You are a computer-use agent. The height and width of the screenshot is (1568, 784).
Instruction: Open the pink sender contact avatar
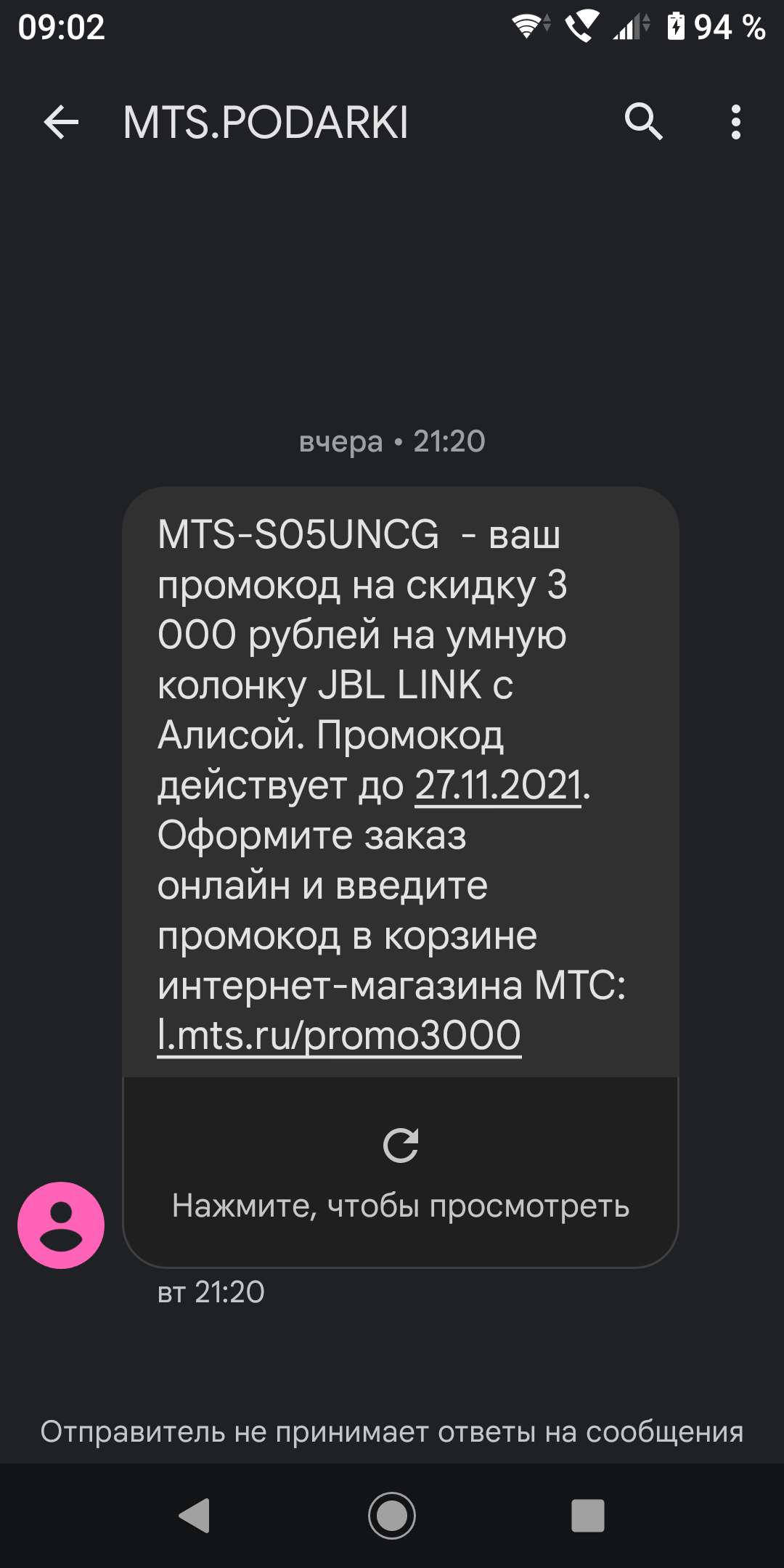tap(61, 1225)
